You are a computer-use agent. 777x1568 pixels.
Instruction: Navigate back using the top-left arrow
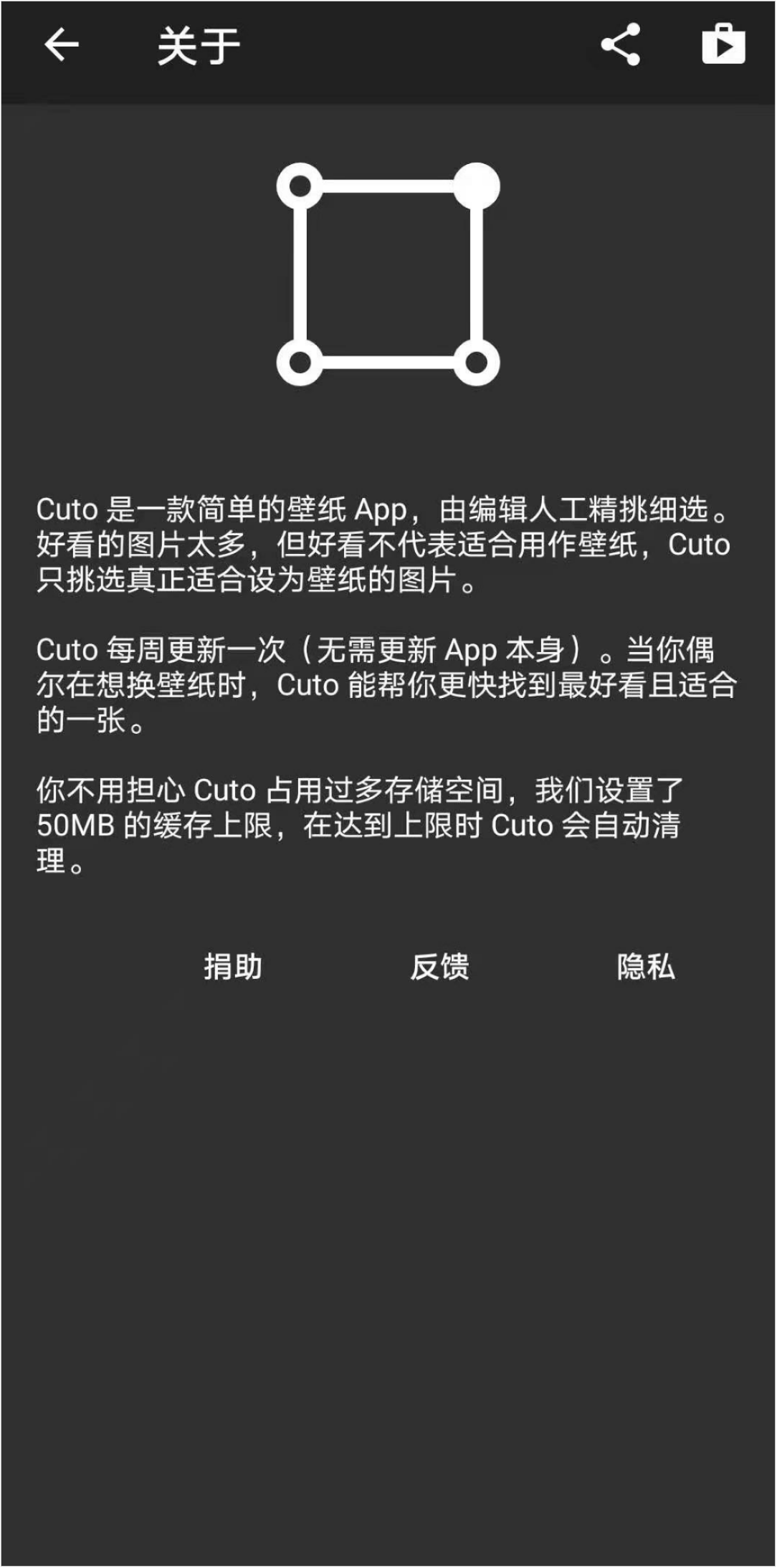pyautogui.click(x=61, y=44)
